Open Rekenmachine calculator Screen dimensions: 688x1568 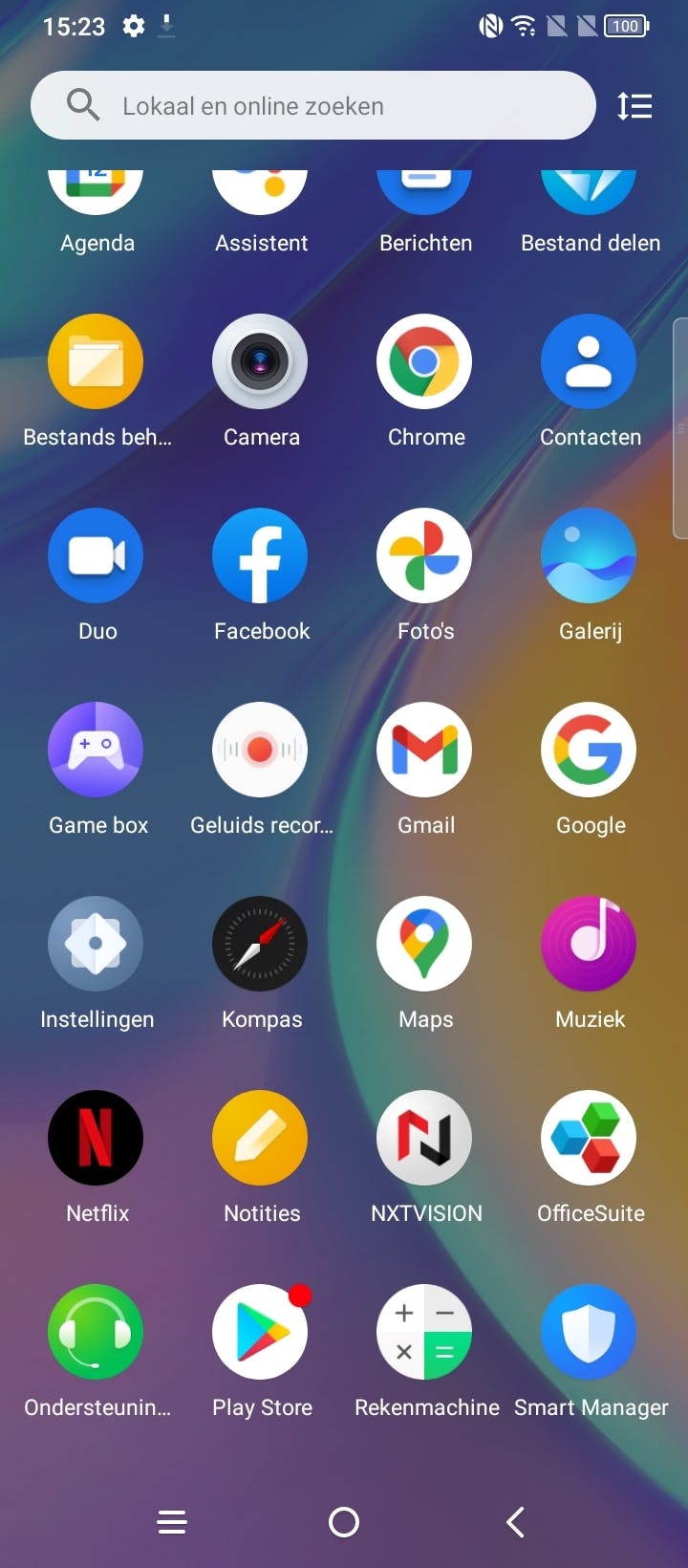[x=424, y=1333]
